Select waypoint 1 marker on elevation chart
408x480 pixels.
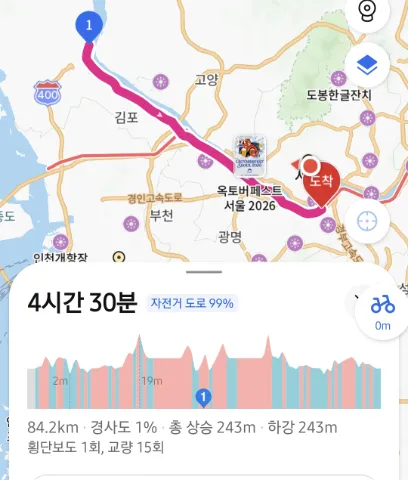(x=203, y=398)
